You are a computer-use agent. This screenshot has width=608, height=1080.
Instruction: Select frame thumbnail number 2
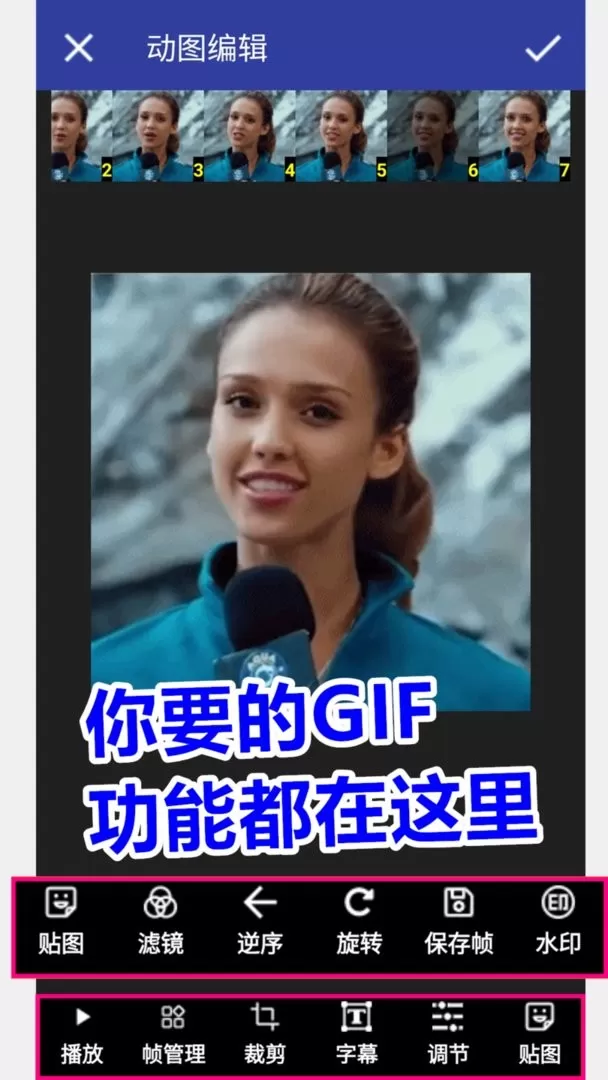click(82, 136)
